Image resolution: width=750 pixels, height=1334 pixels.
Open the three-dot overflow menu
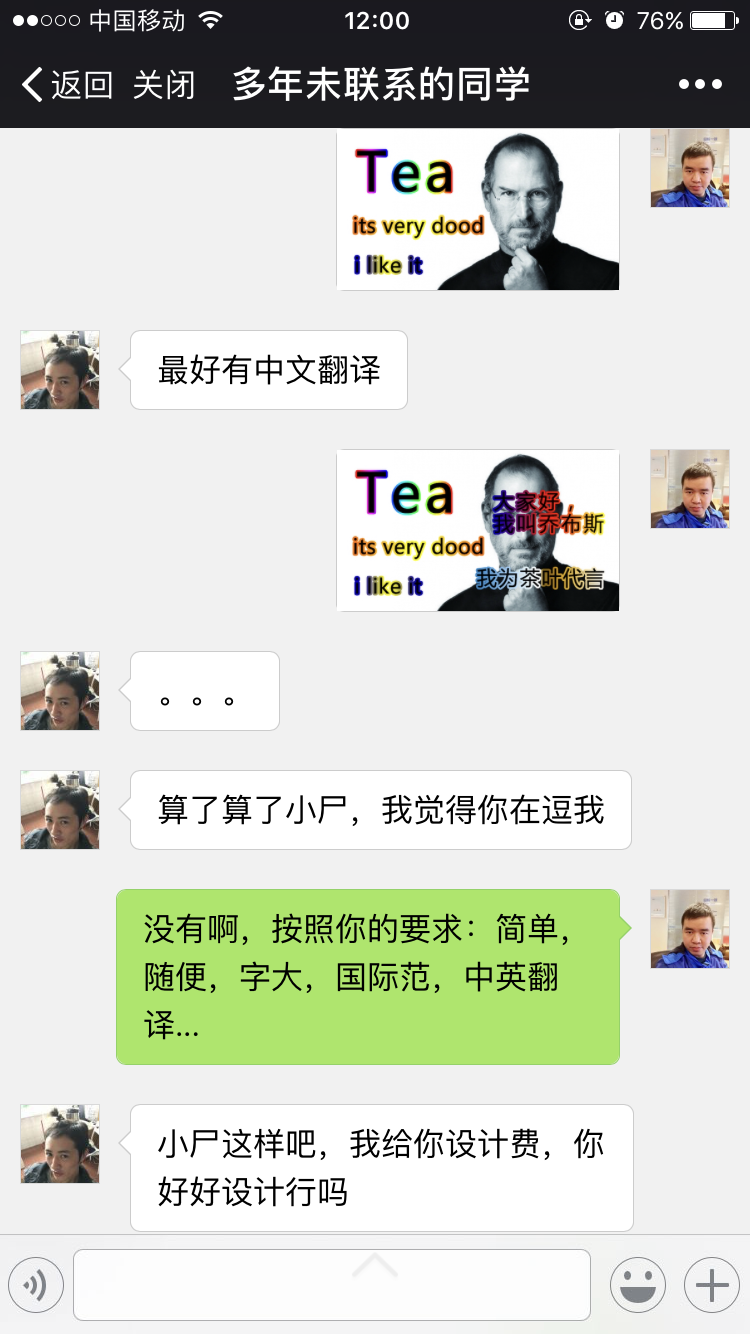(700, 85)
